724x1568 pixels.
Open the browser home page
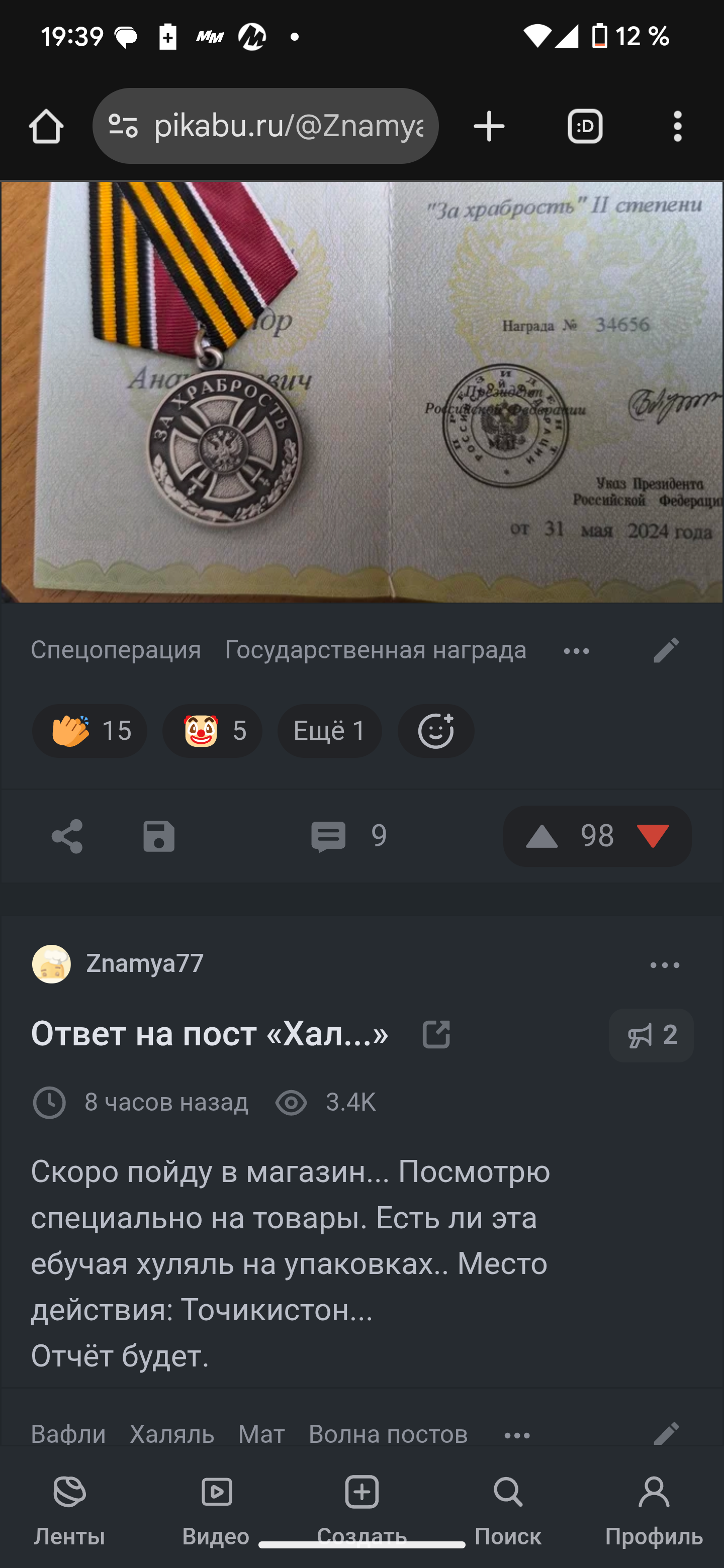pos(46,127)
